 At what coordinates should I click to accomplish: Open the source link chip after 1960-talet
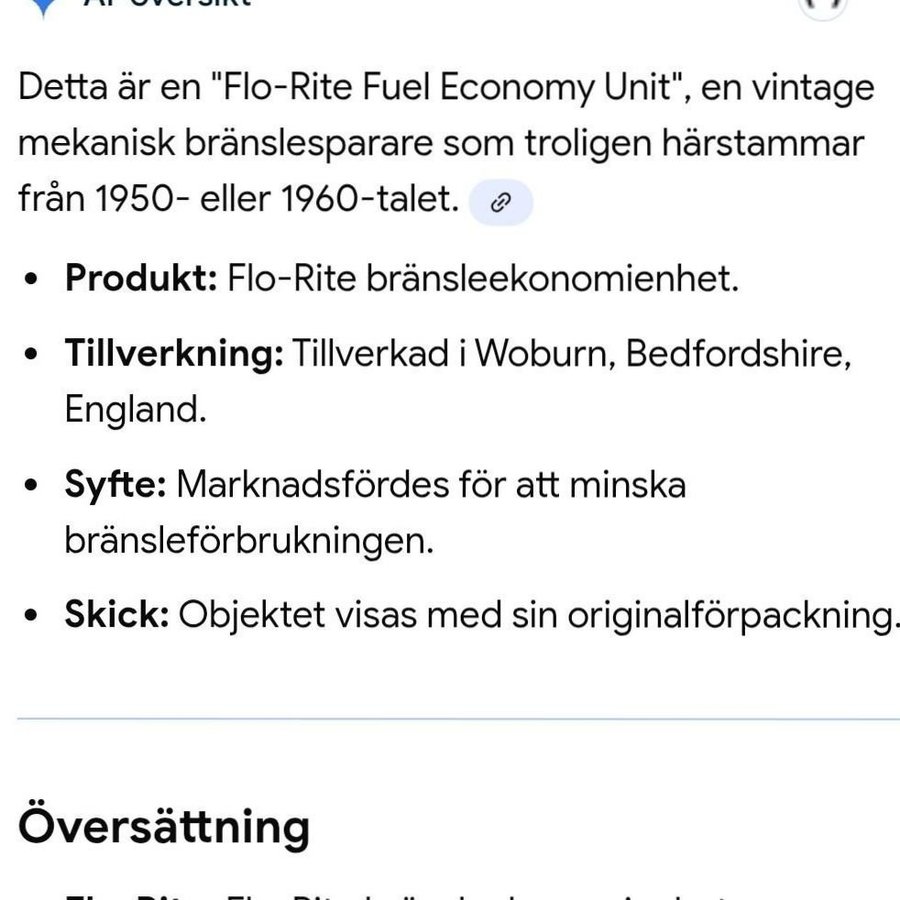pos(501,204)
